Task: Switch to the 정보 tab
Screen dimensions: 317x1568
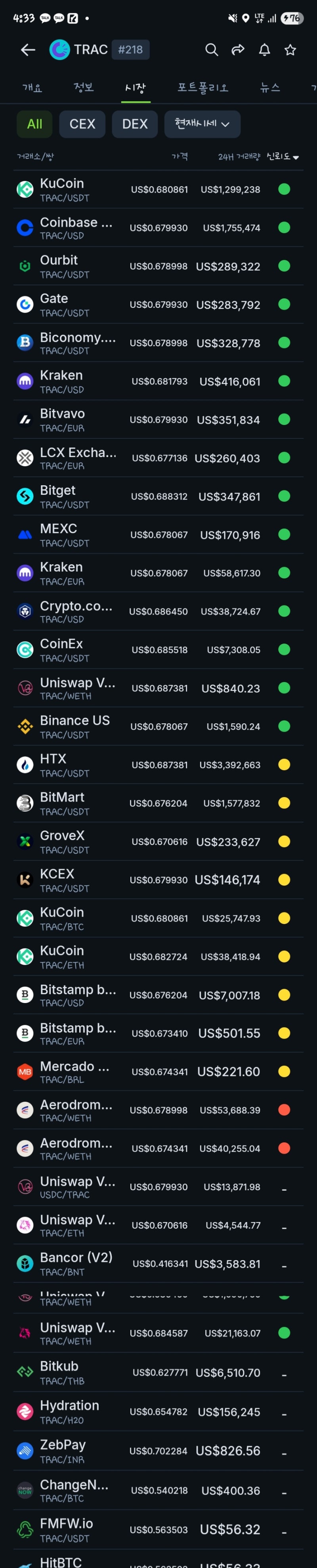Action: point(83,88)
